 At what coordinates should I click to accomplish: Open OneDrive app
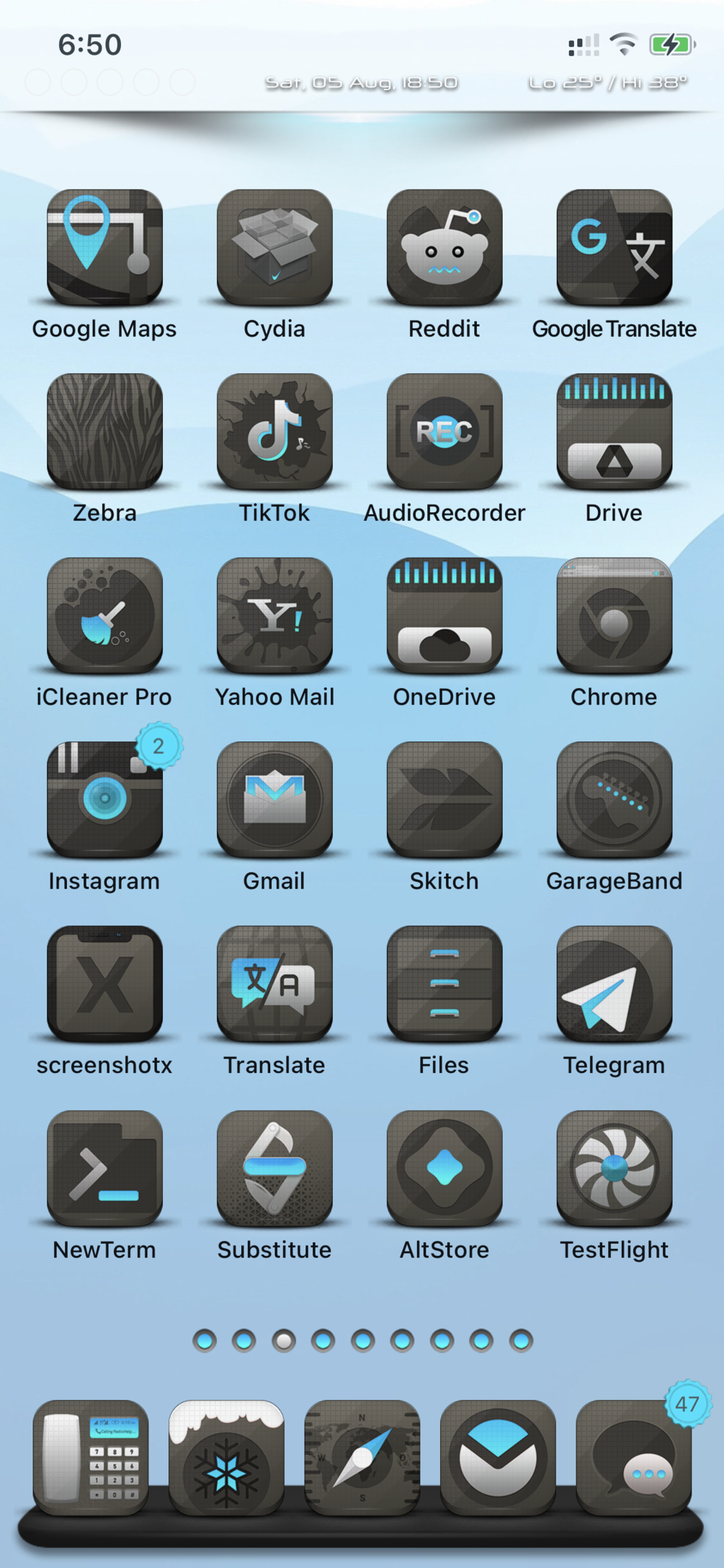point(444,615)
